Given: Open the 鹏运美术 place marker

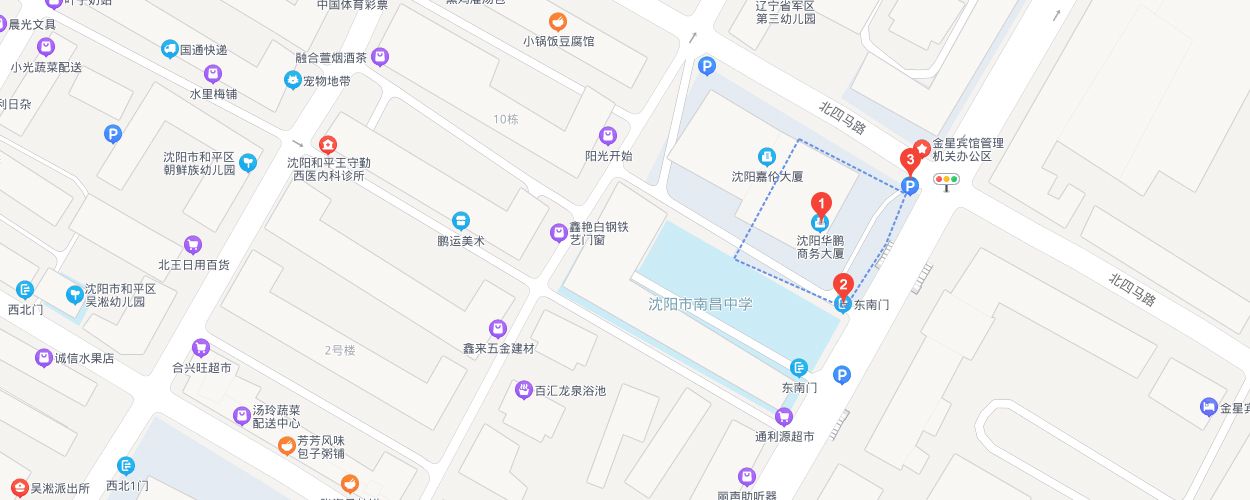Looking at the screenshot, I should [460, 220].
